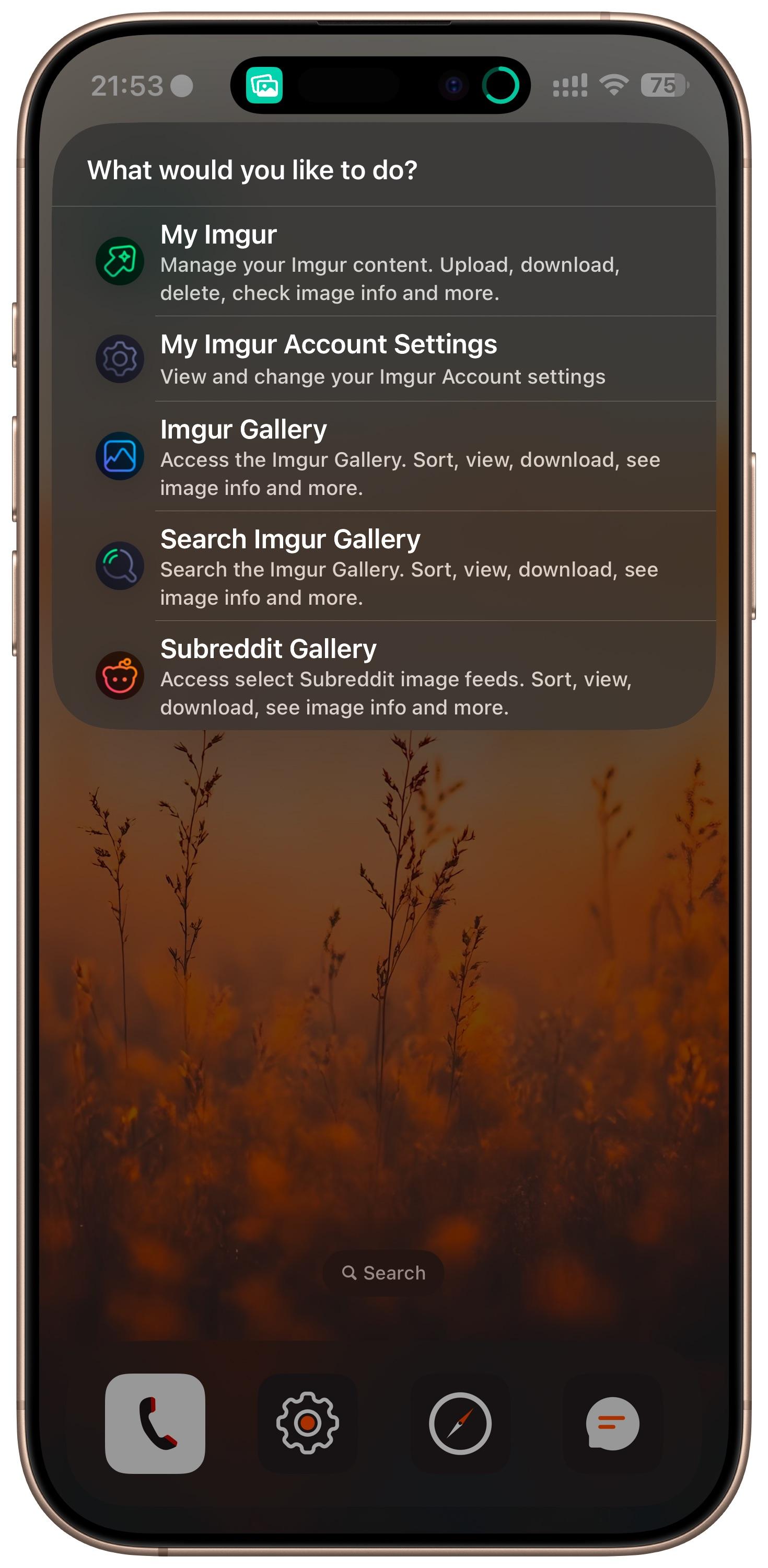Launch the Phone app from the dock
The height and width of the screenshot is (1568, 768).
pyautogui.click(x=155, y=1423)
